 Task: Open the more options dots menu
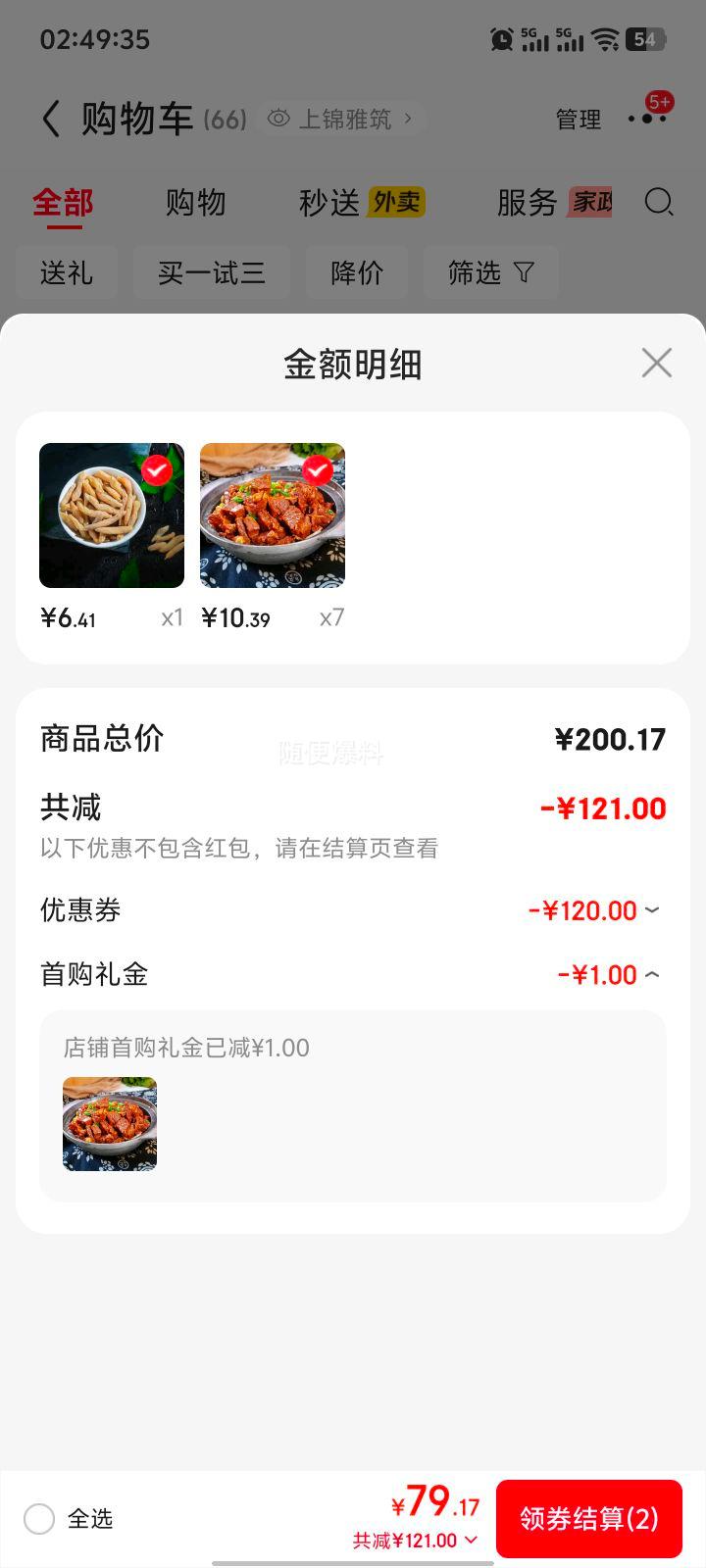[647, 119]
